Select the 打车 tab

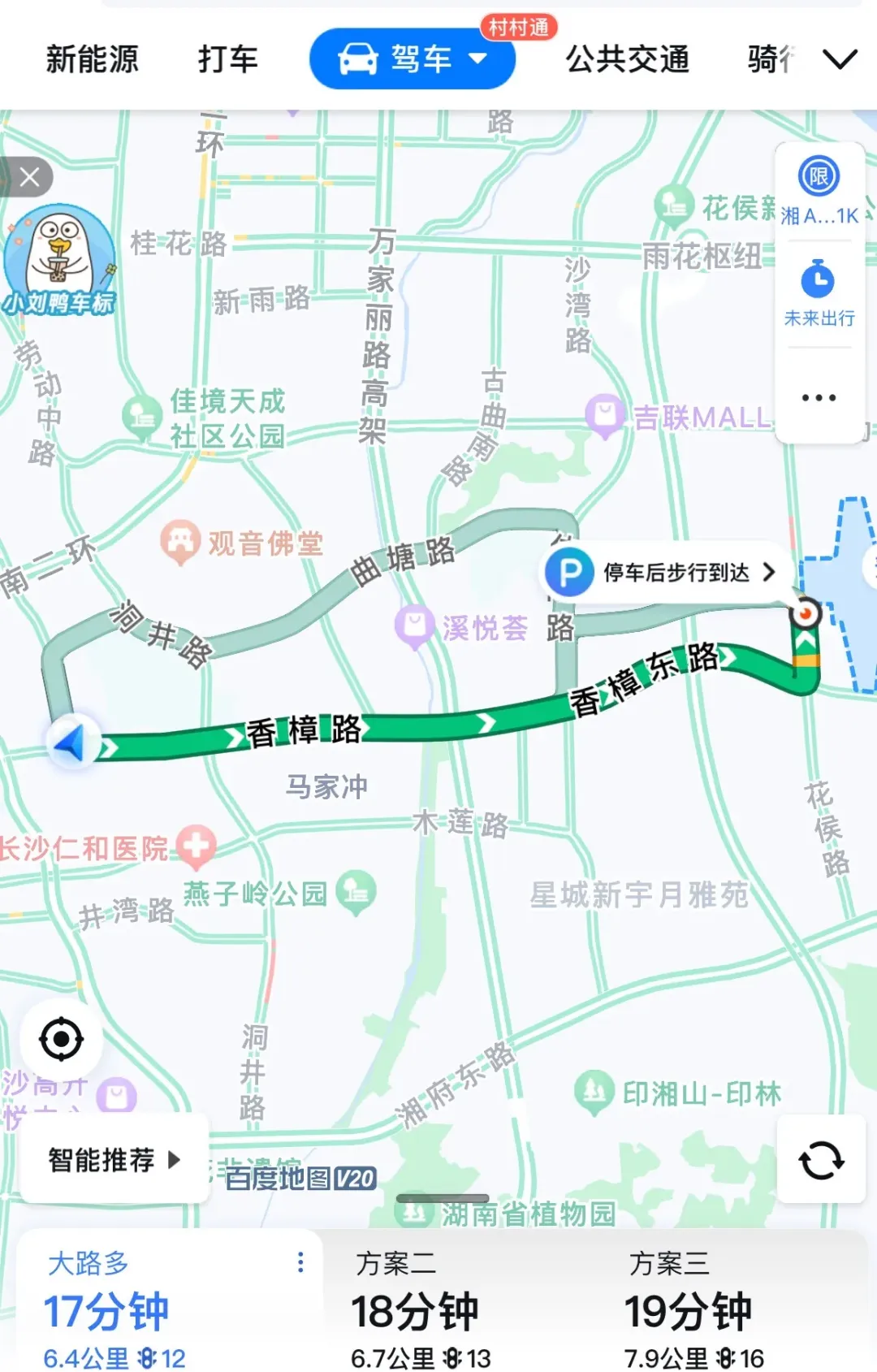pos(227,59)
